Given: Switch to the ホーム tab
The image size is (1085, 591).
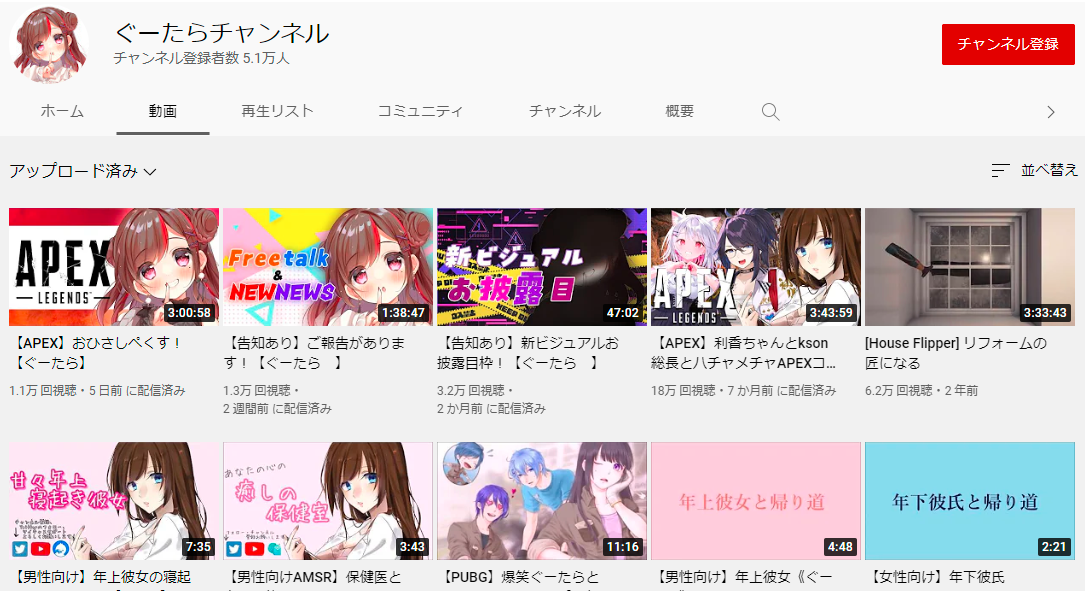Looking at the screenshot, I should point(62,111).
